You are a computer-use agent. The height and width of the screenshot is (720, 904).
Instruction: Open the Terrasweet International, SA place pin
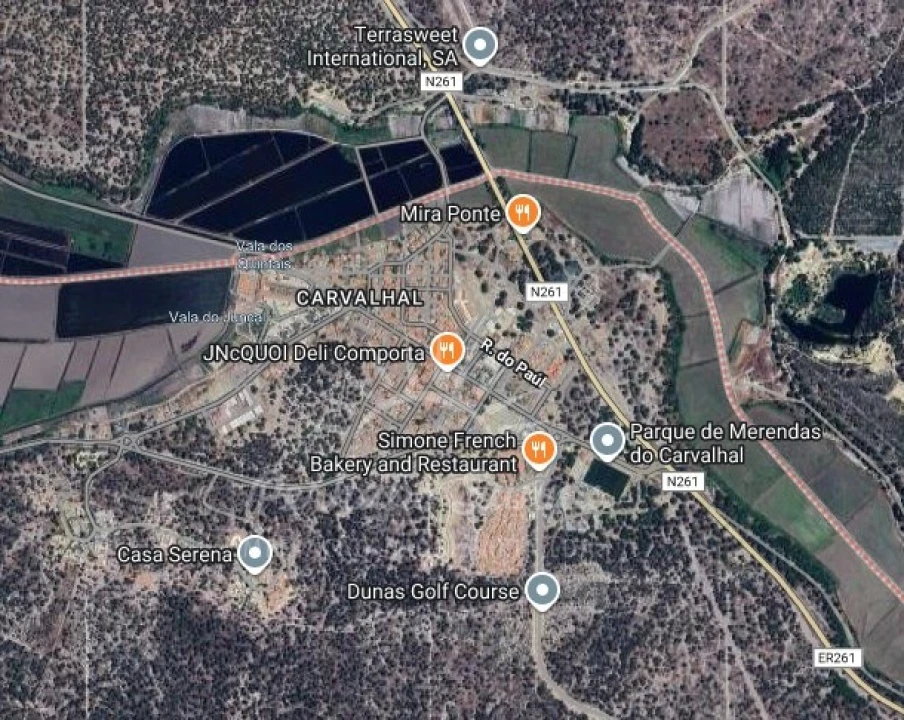coord(482,44)
